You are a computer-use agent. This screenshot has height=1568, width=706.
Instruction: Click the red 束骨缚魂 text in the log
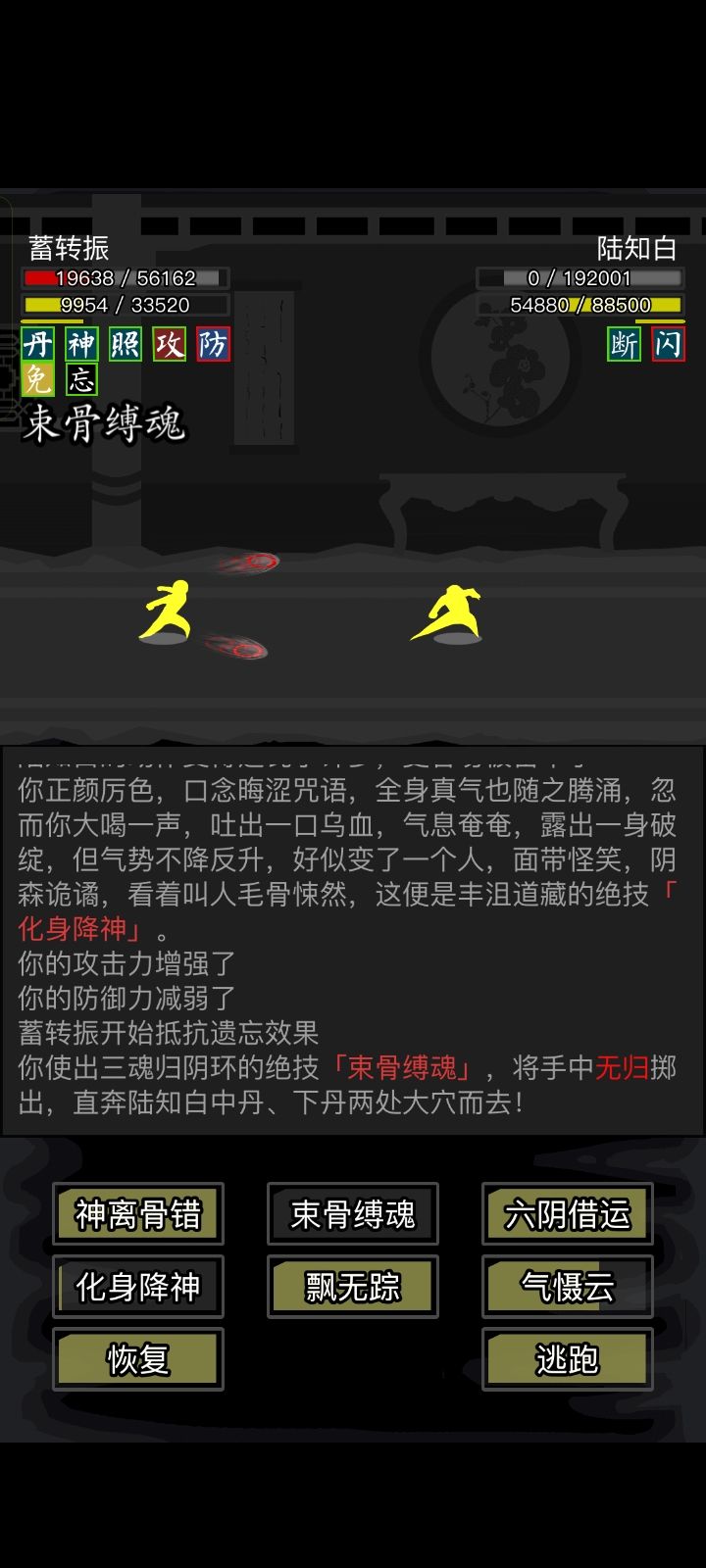coord(401,1070)
